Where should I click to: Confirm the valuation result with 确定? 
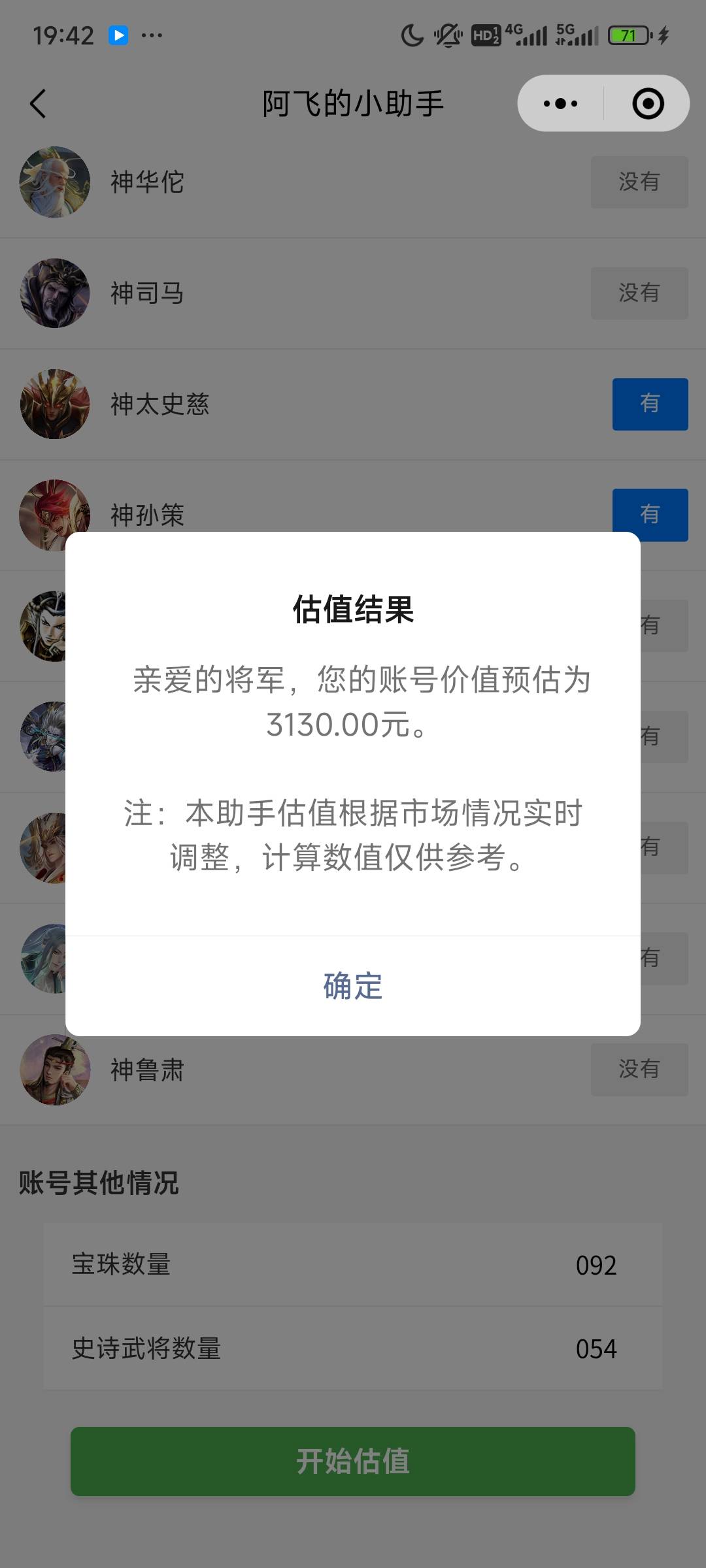point(353,986)
